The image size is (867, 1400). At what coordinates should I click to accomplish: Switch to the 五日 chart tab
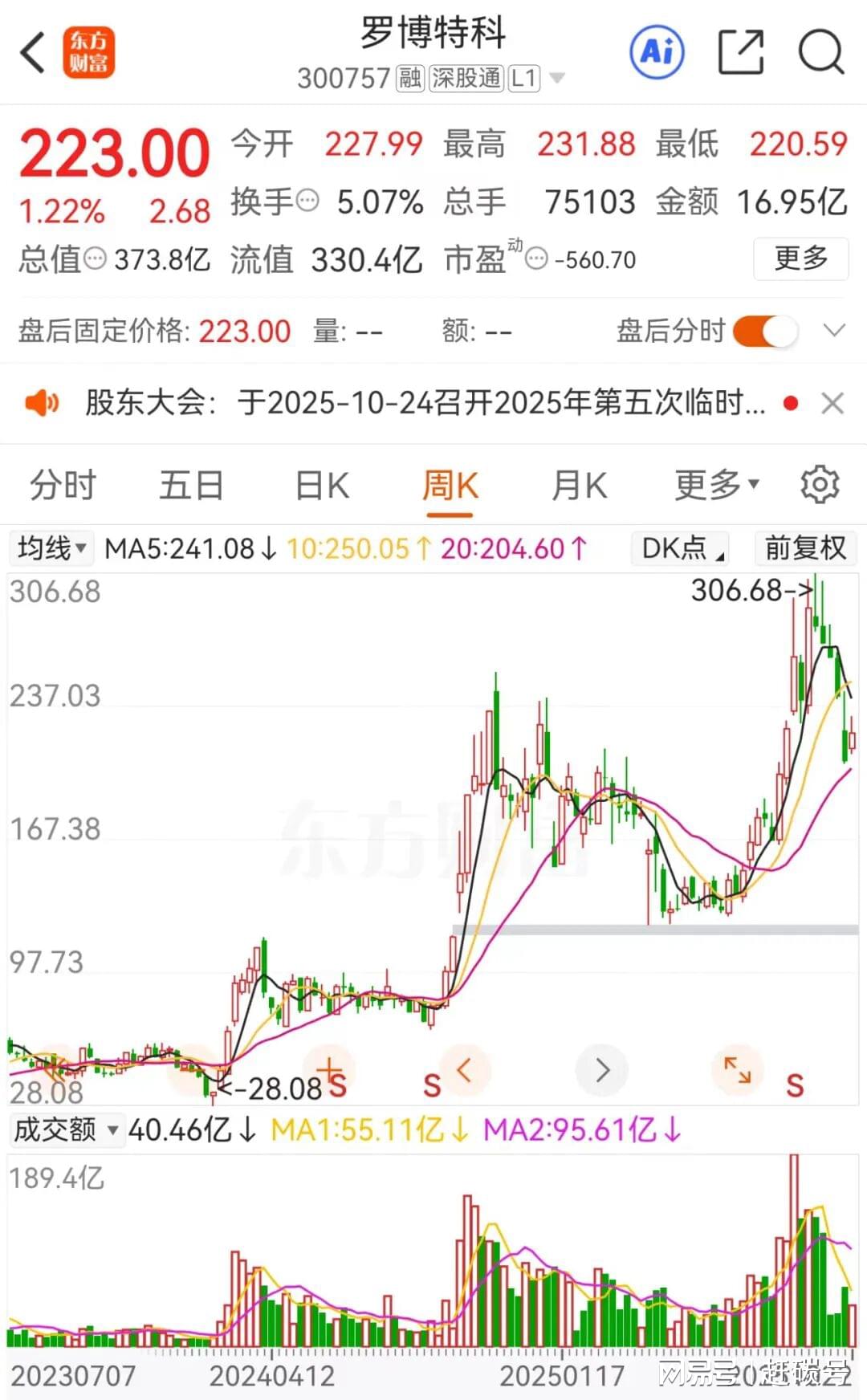191,486
